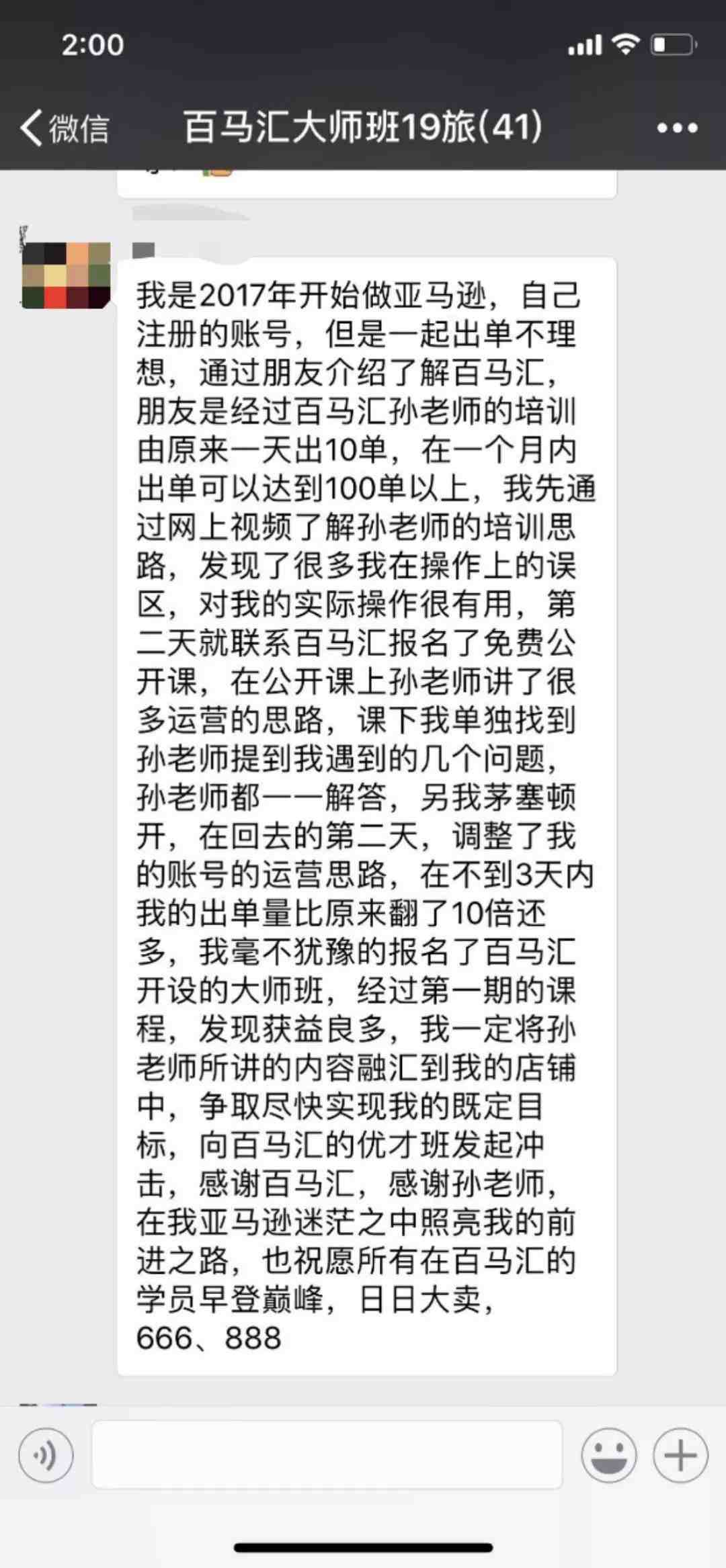726x1568 pixels.
Task: Focus the message text field
Action: pos(327,1454)
